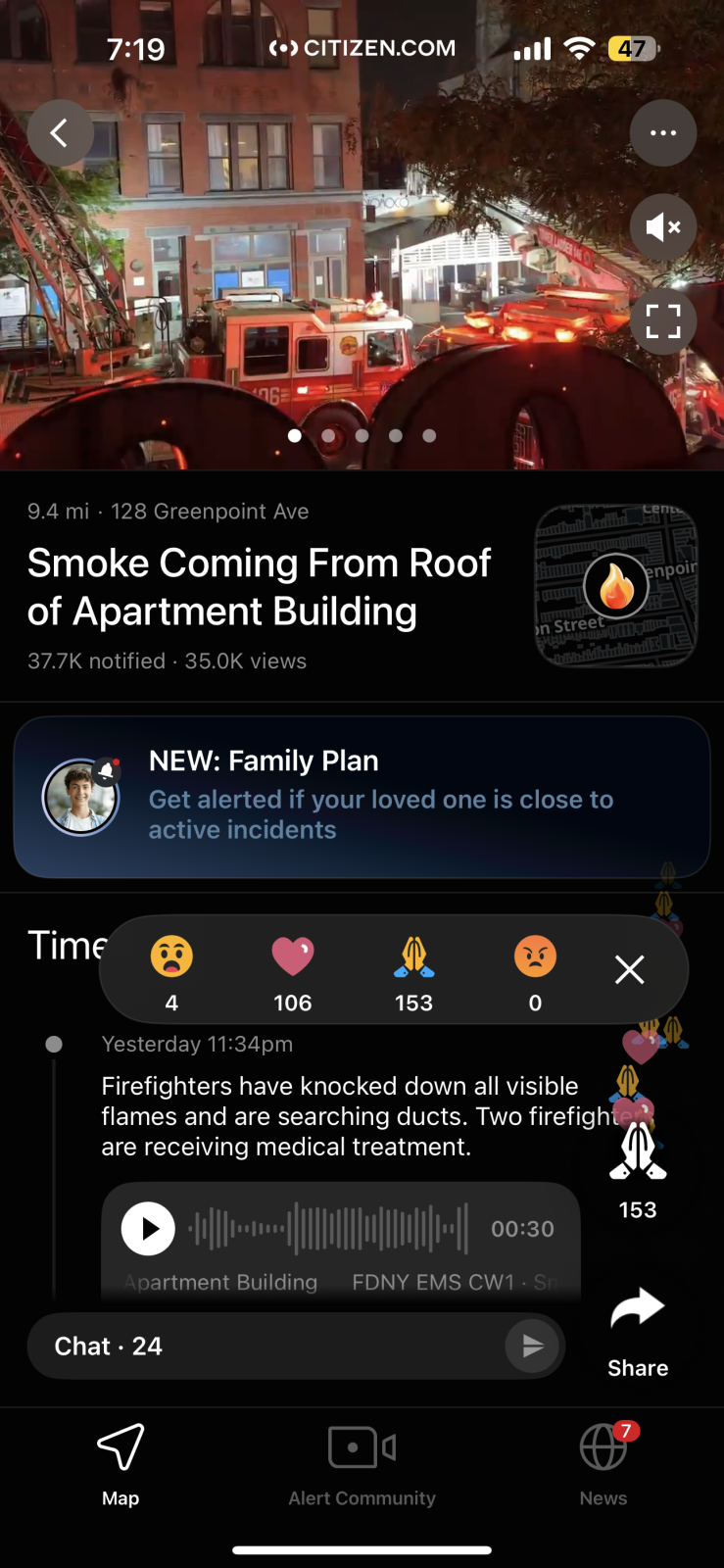724x1568 pixels.
Task: Open the three-dot overflow menu
Action: point(663,133)
